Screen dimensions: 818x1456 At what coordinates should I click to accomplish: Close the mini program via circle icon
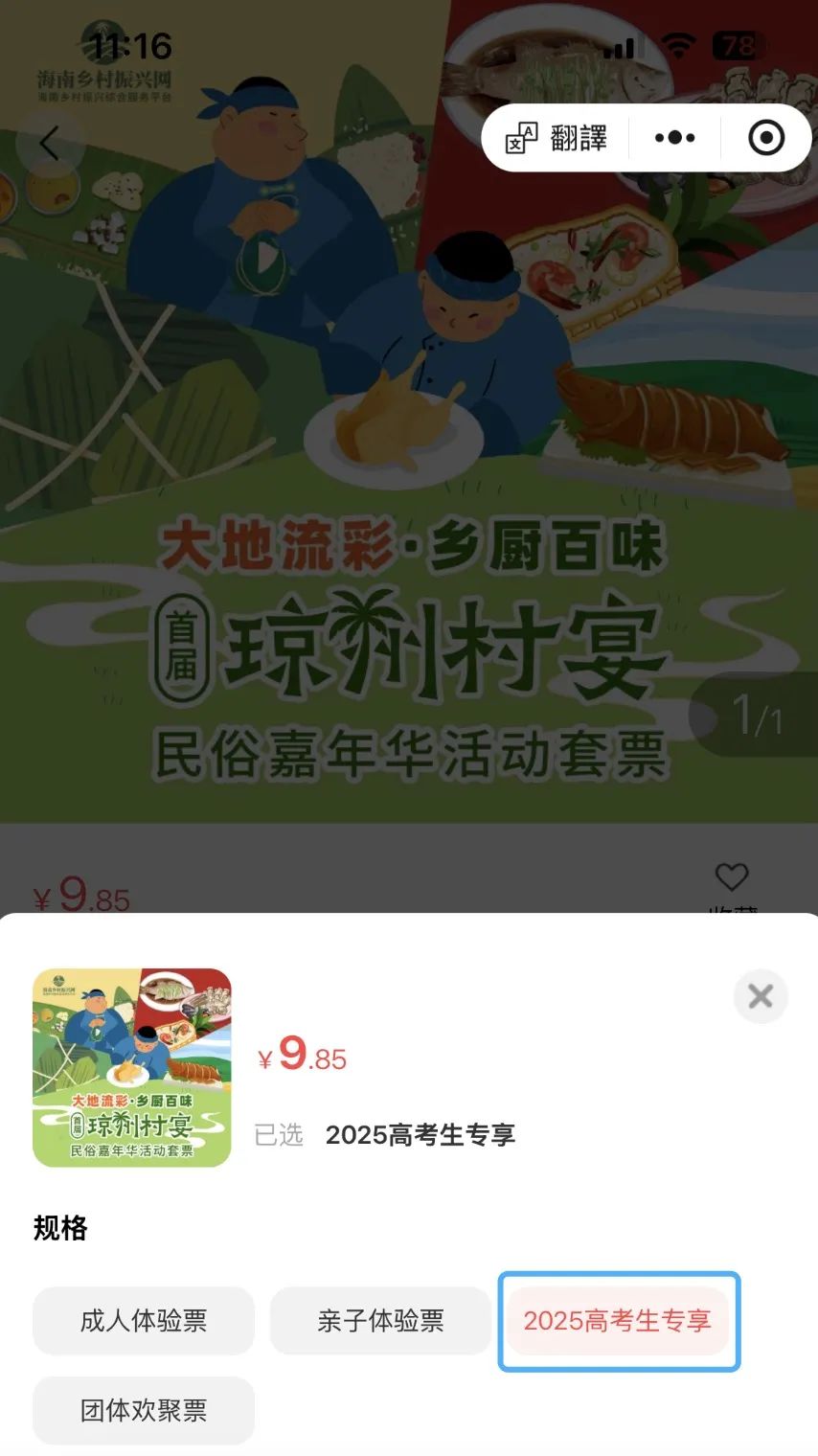tap(765, 138)
